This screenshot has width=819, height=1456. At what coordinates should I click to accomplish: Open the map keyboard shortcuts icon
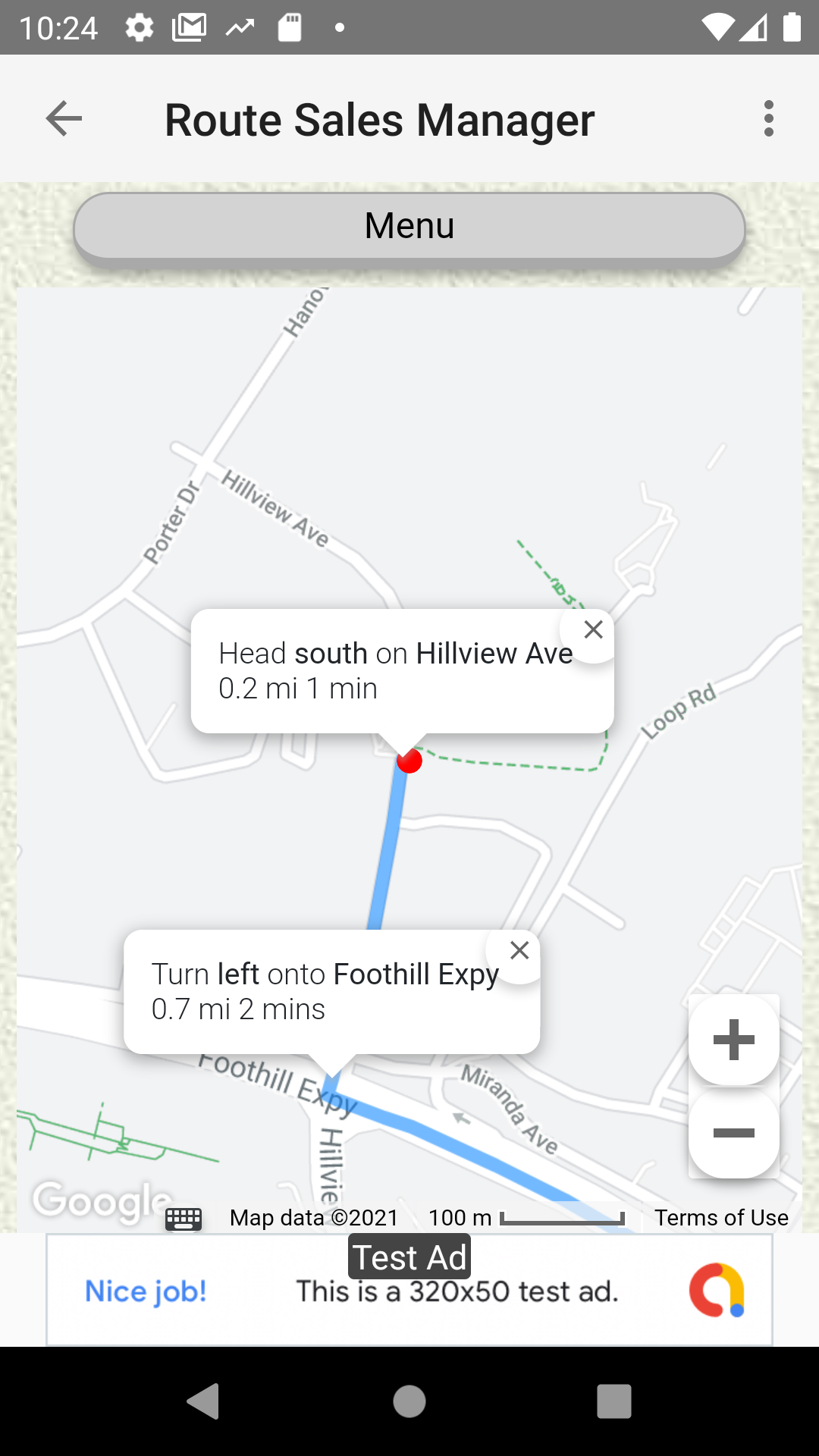[x=184, y=1219]
